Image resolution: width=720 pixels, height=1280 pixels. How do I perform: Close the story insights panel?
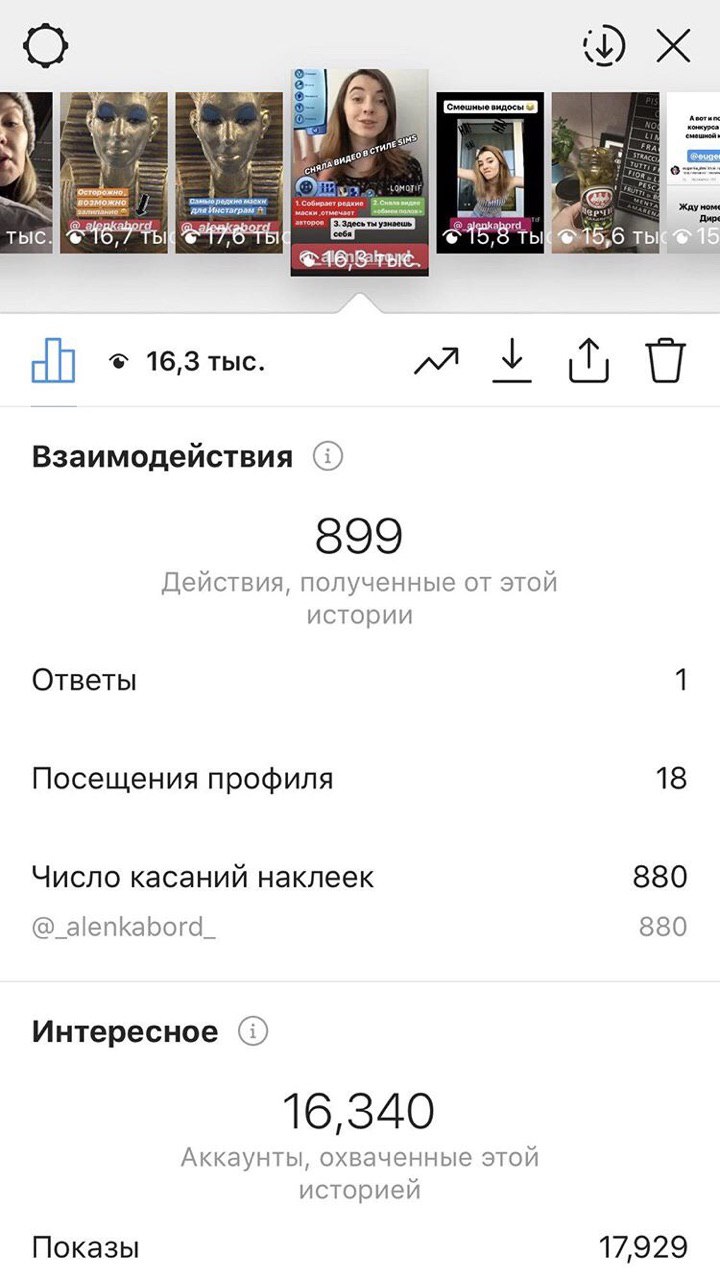point(673,46)
